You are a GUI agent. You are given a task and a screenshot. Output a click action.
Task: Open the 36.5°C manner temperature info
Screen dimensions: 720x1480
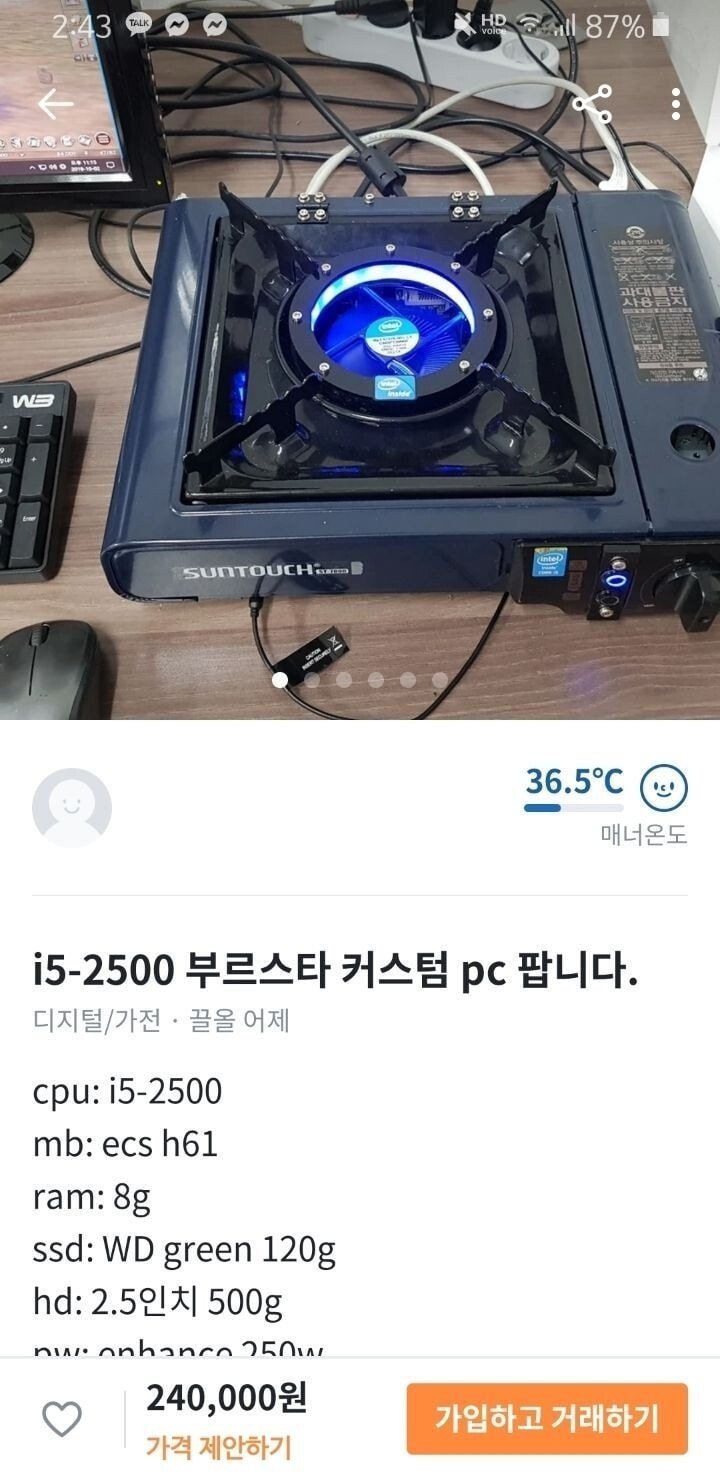click(574, 782)
